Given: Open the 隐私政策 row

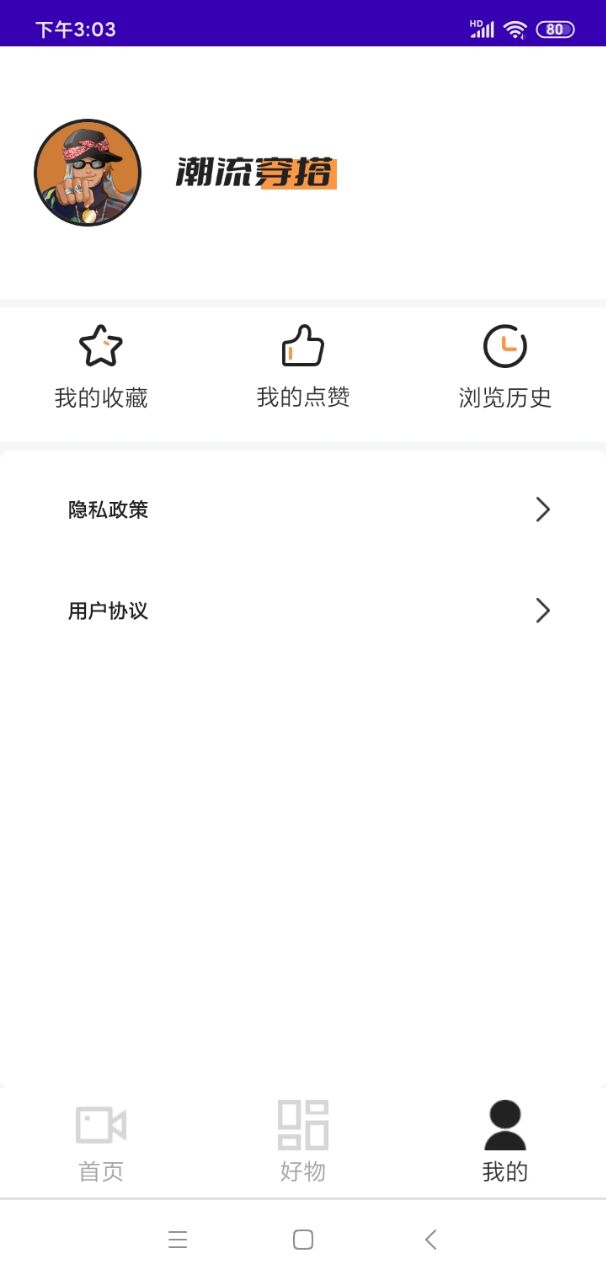Looking at the screenshot, I should [x=303, y=510].
